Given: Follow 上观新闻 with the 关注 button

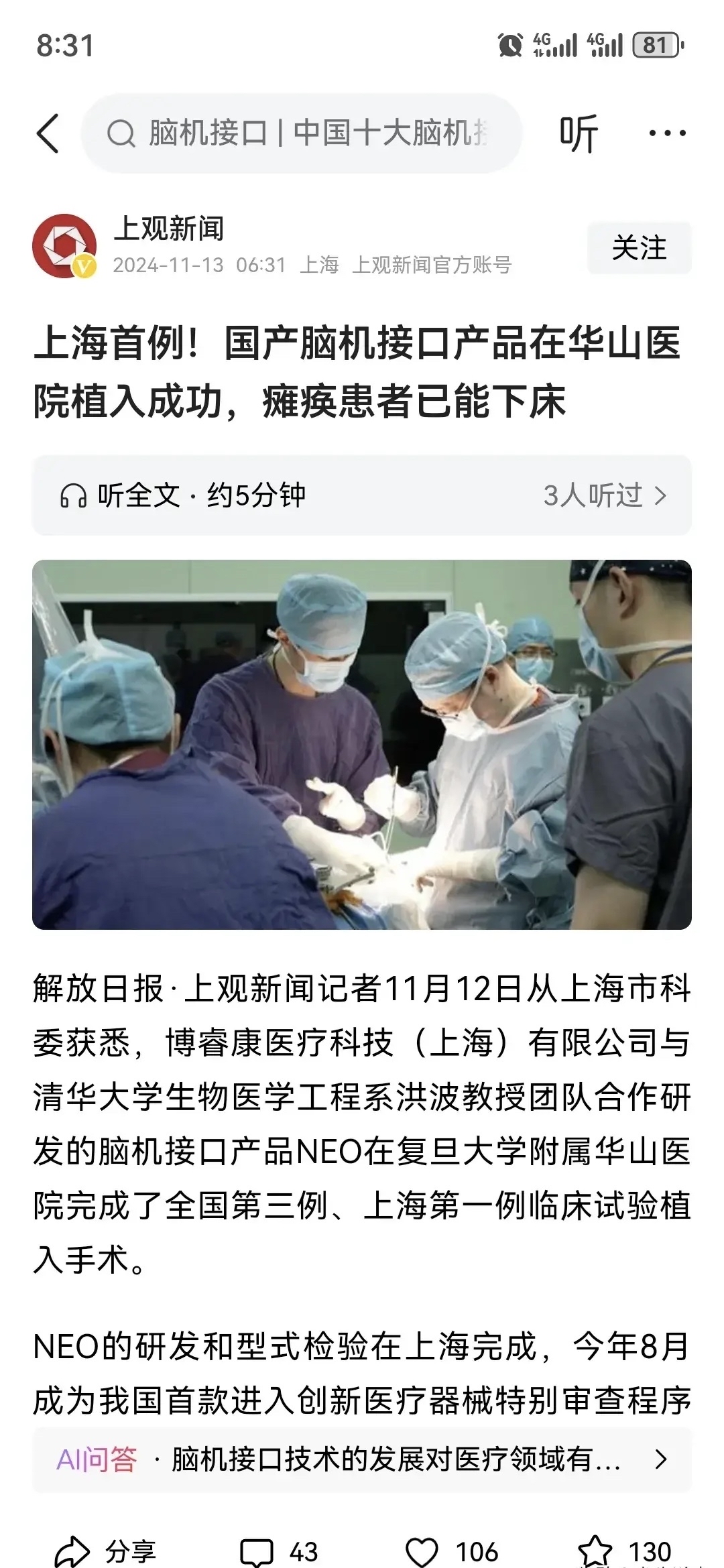Looking at the screenshot, I should 639,248.
